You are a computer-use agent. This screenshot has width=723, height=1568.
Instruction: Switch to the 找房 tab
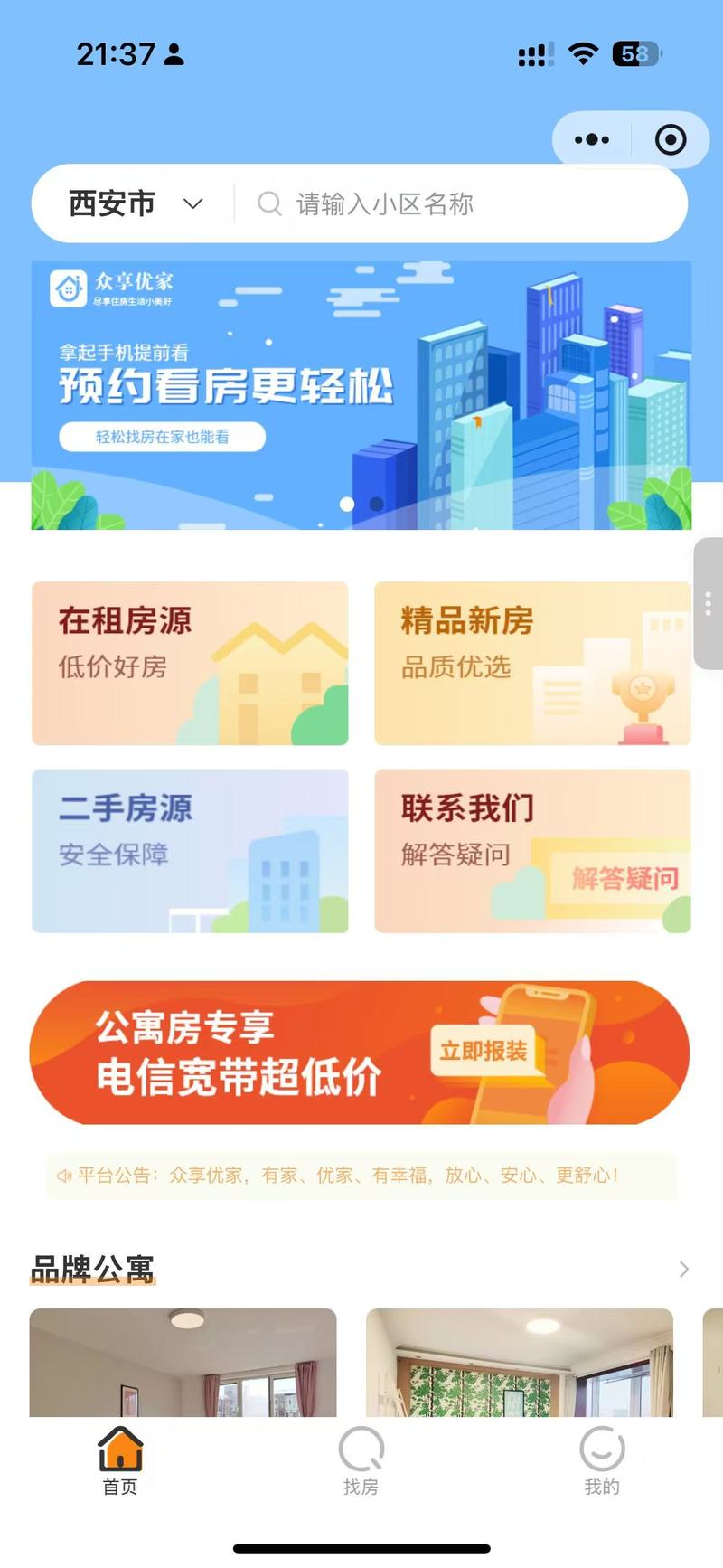[x=361, y=1460]
